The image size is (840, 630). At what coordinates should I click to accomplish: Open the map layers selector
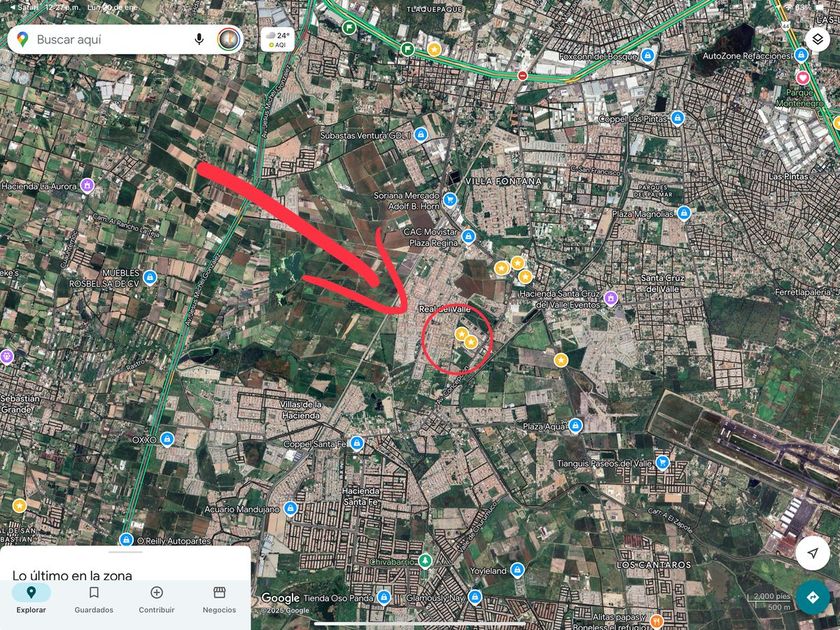click(816, 40)
